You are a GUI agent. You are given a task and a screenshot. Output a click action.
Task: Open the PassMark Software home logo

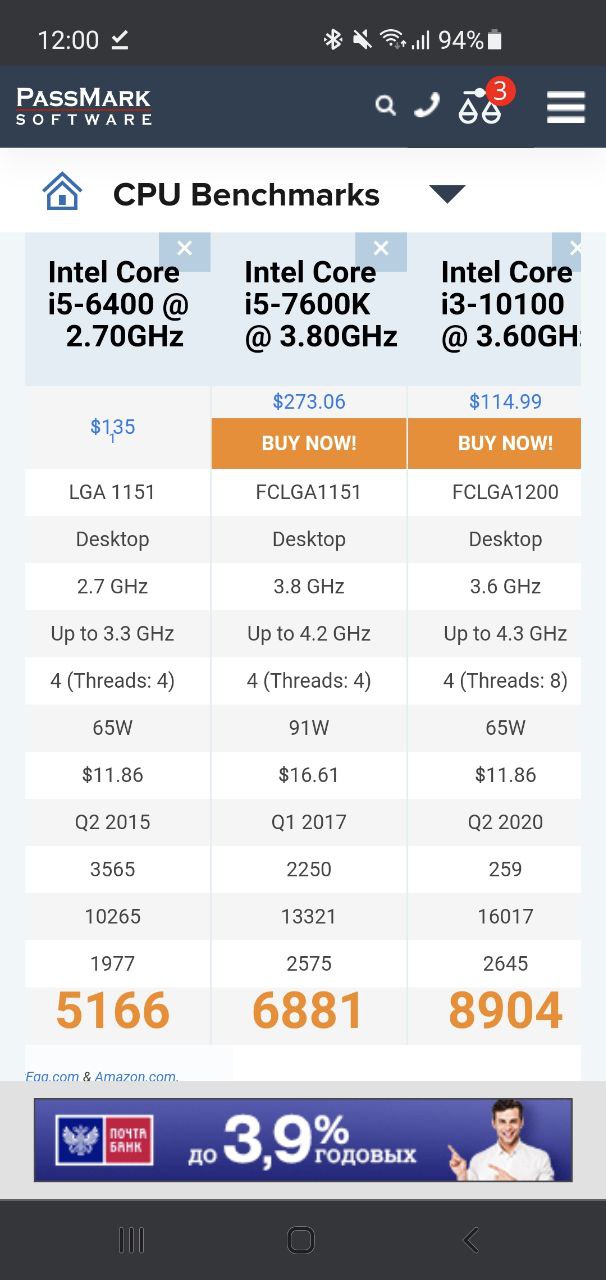[x=84, y=106]
